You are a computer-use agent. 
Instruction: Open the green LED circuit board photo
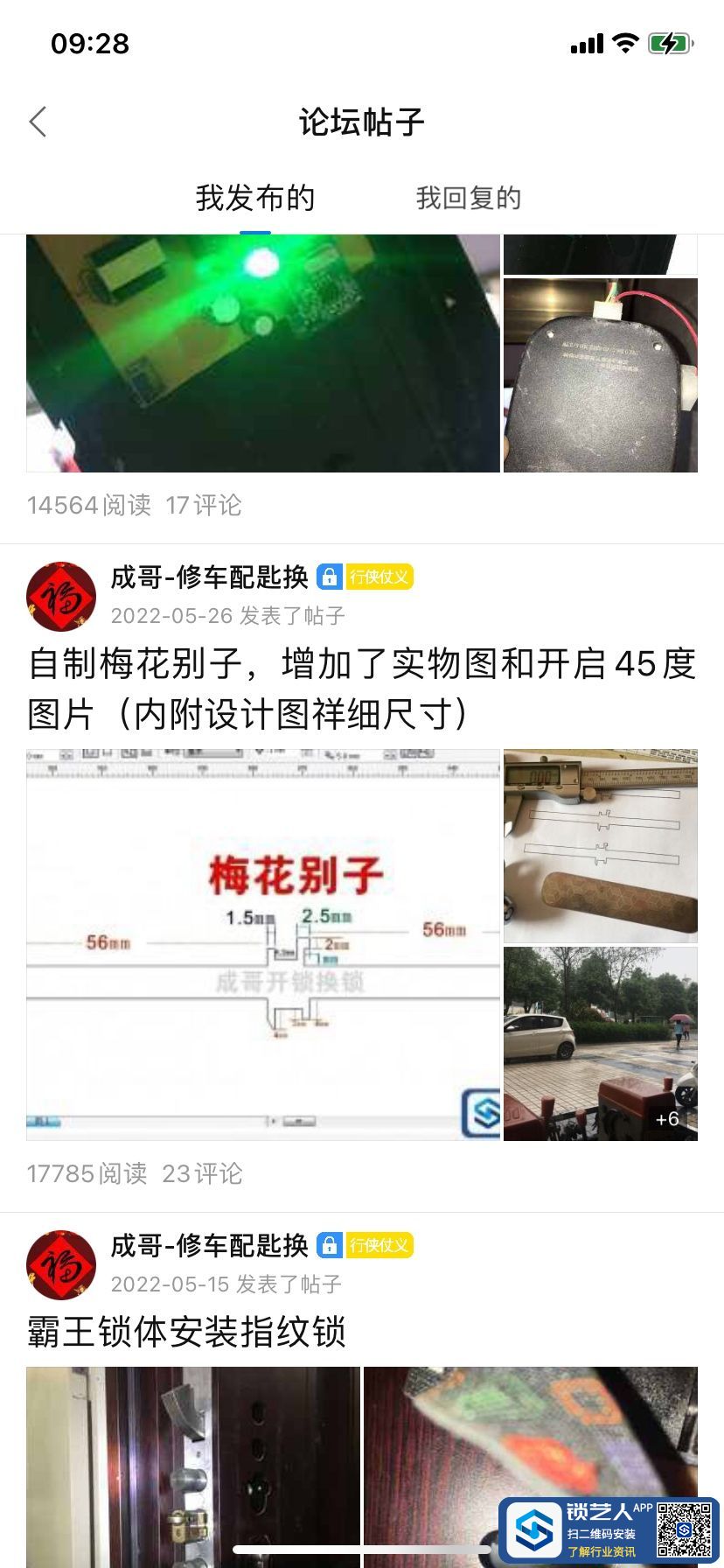(262, 353)
